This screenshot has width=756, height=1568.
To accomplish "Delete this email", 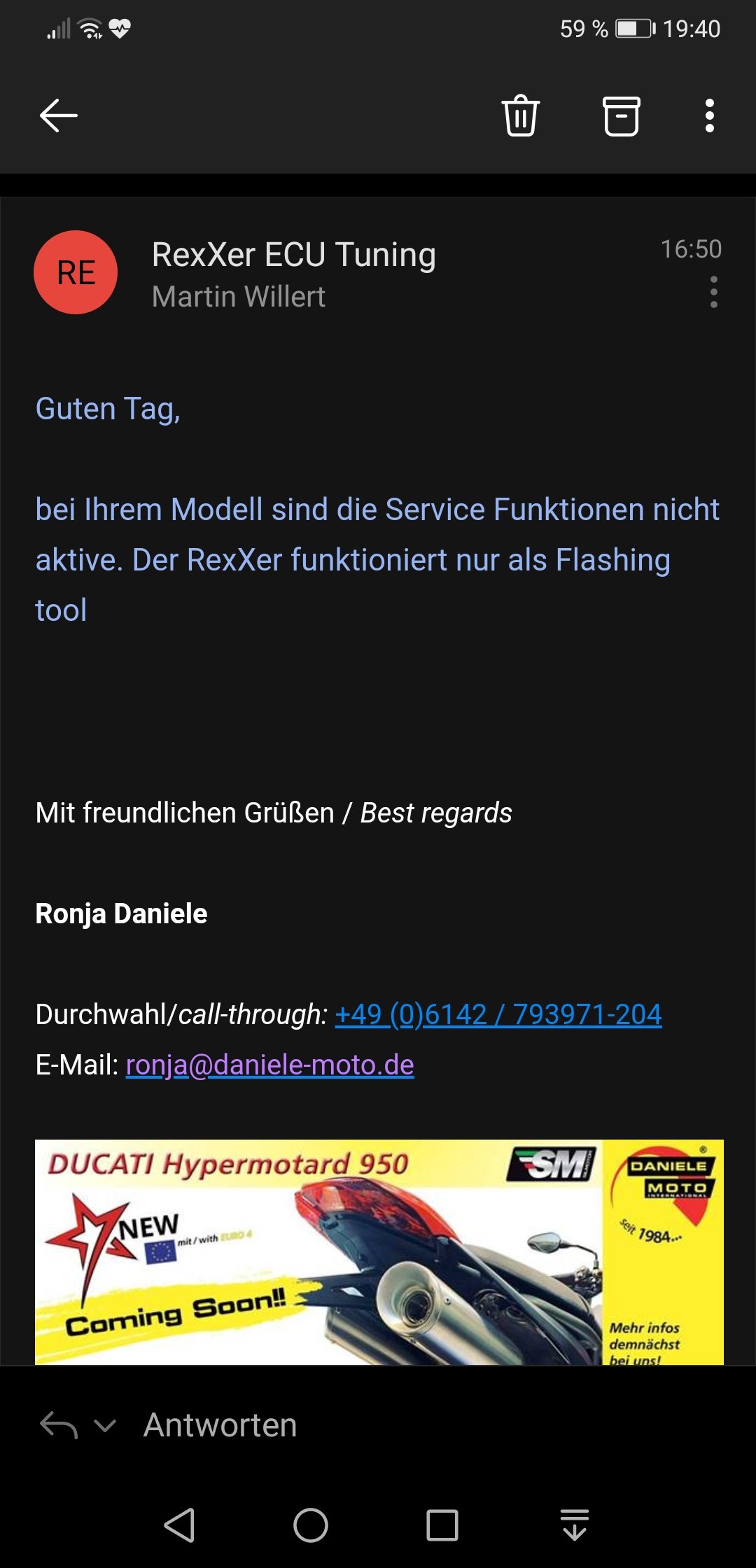I will click(x=520, y=115).
